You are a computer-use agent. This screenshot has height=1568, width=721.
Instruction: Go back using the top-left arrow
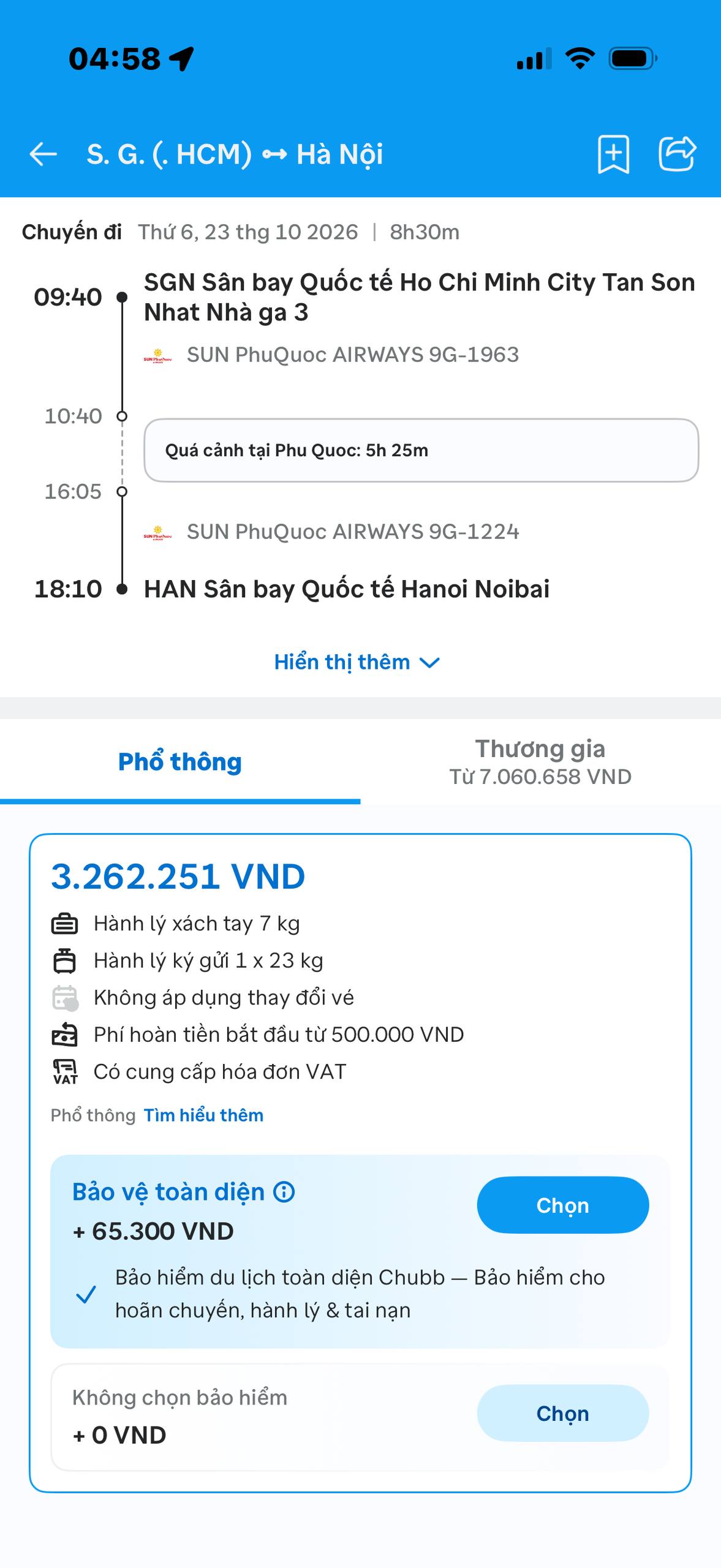(x=43, y=154)
